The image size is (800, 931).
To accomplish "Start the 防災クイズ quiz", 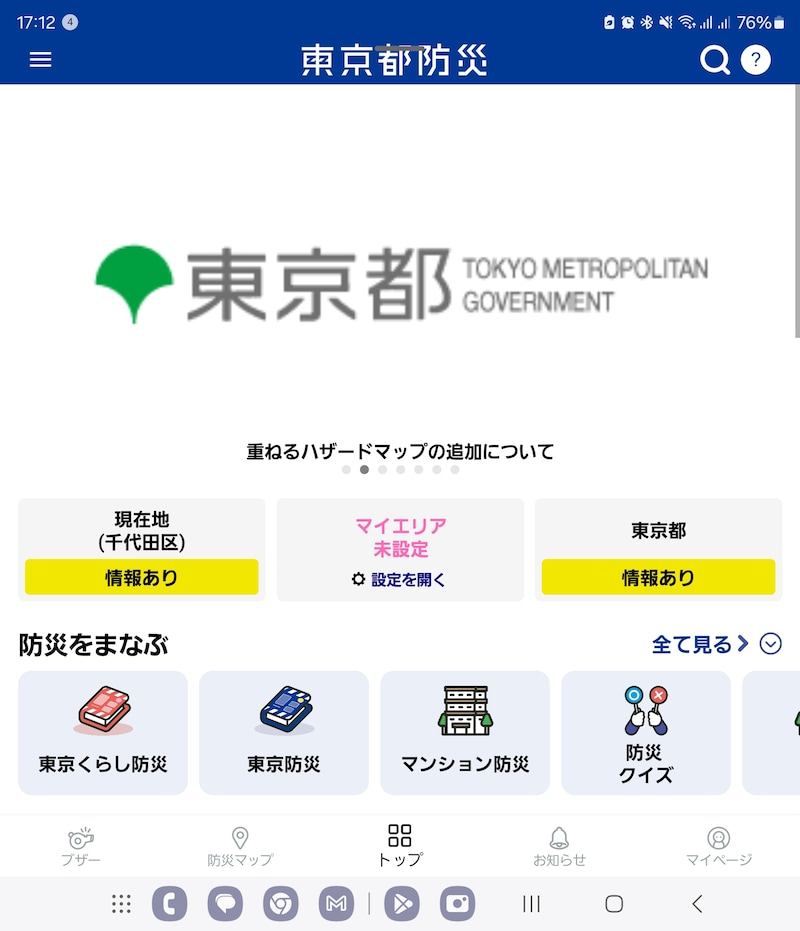I will pyautogui.click(x=645, y=732).
